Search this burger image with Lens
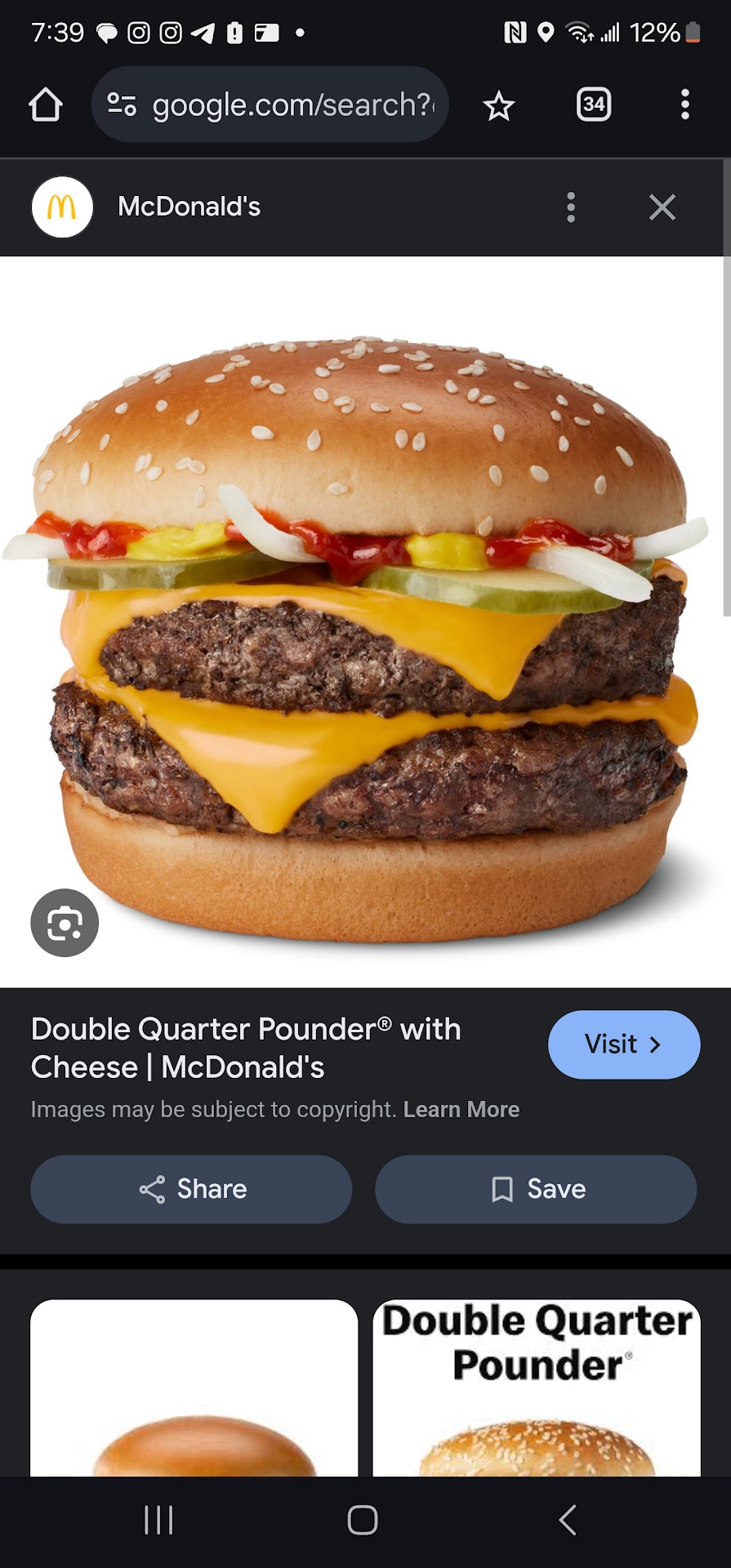Image resolution: width=731 pixels, height=1568 pixels. 65,923
